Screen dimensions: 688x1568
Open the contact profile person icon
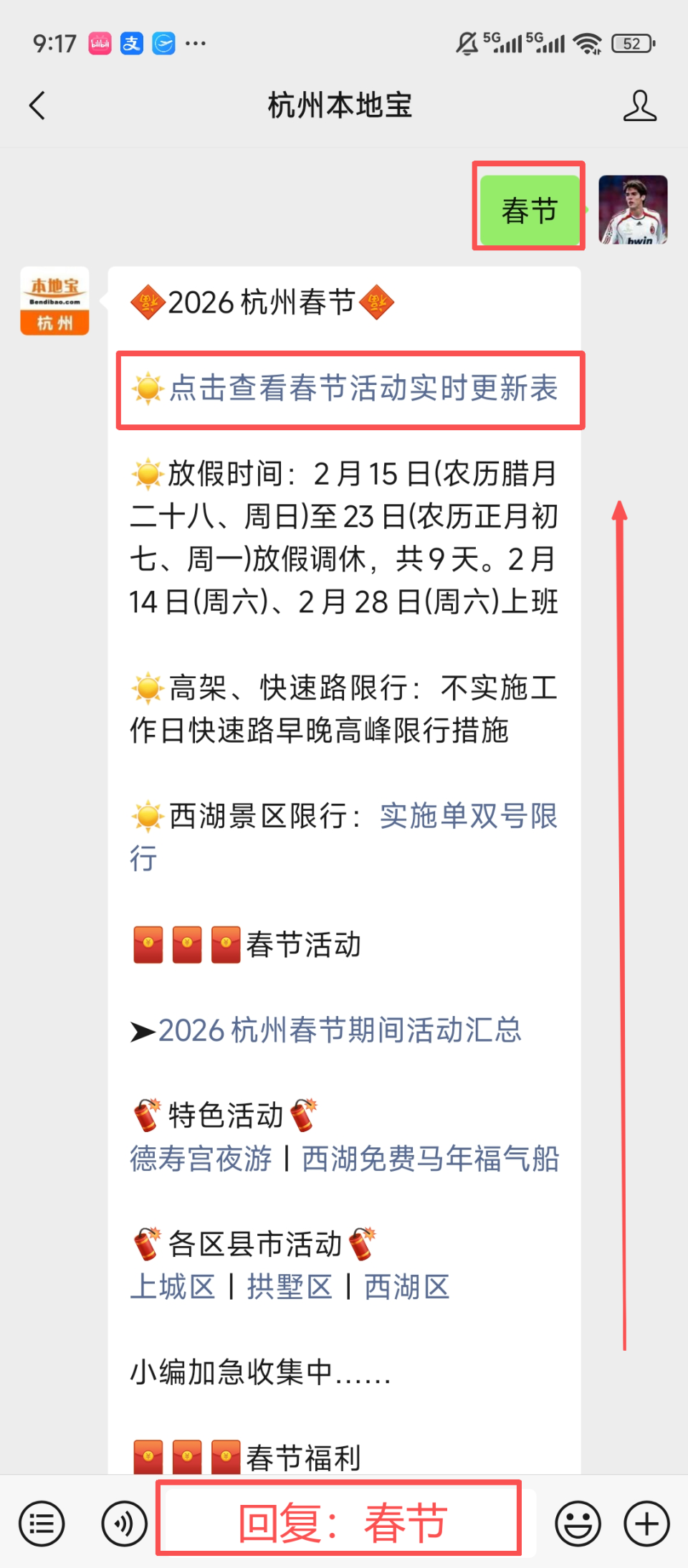640,105
